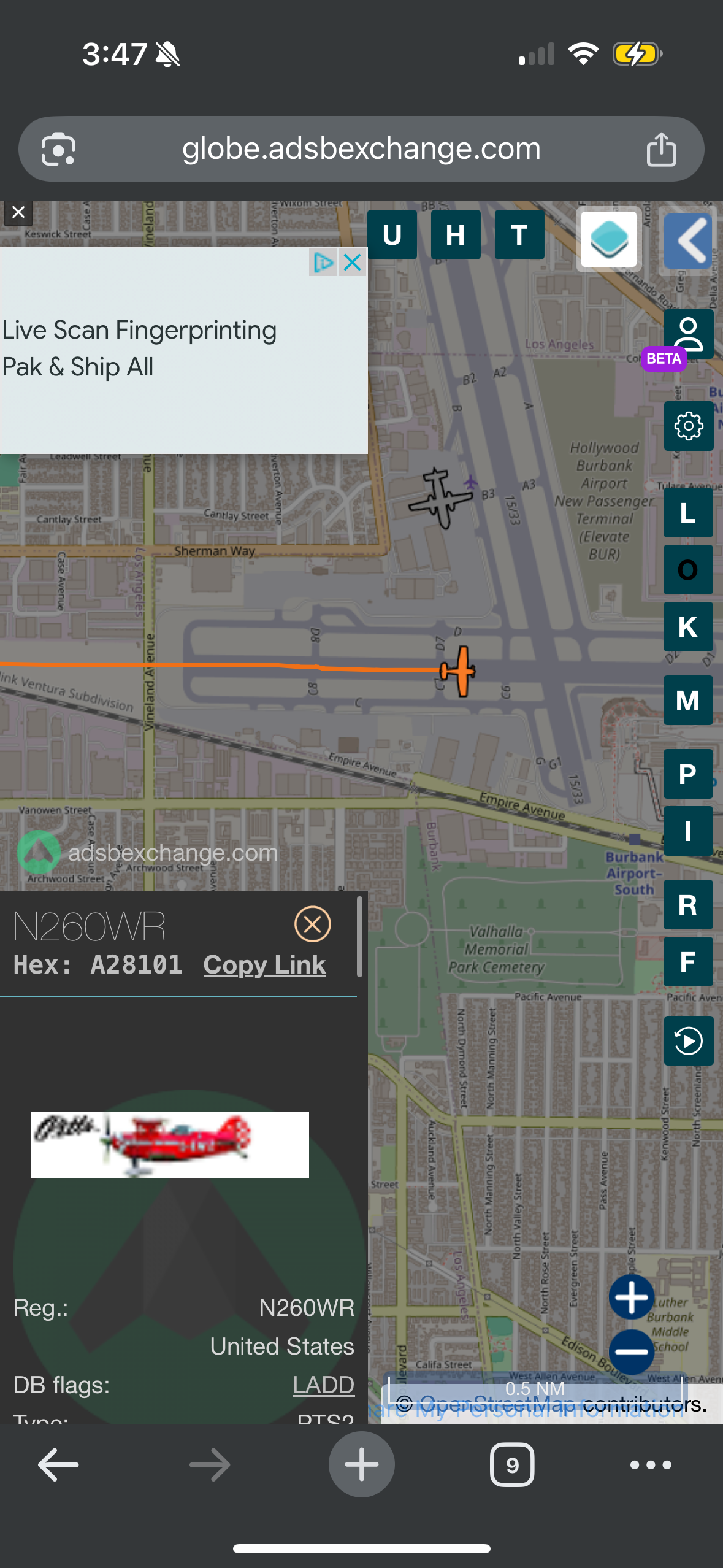Close the N260WR aircraft info panel
Screen dimensions: 723x1568
pos(313,924)
